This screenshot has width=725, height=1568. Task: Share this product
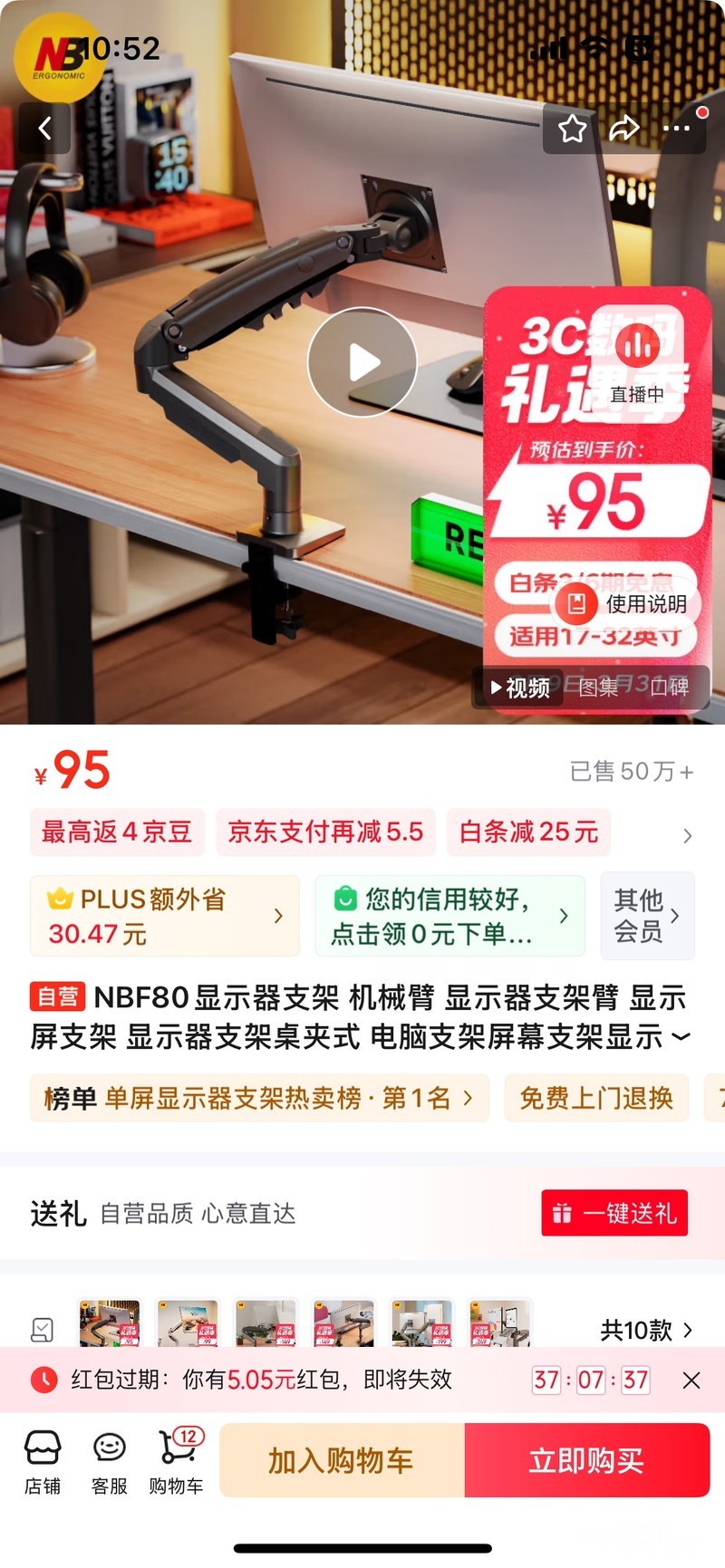[624, 129]
